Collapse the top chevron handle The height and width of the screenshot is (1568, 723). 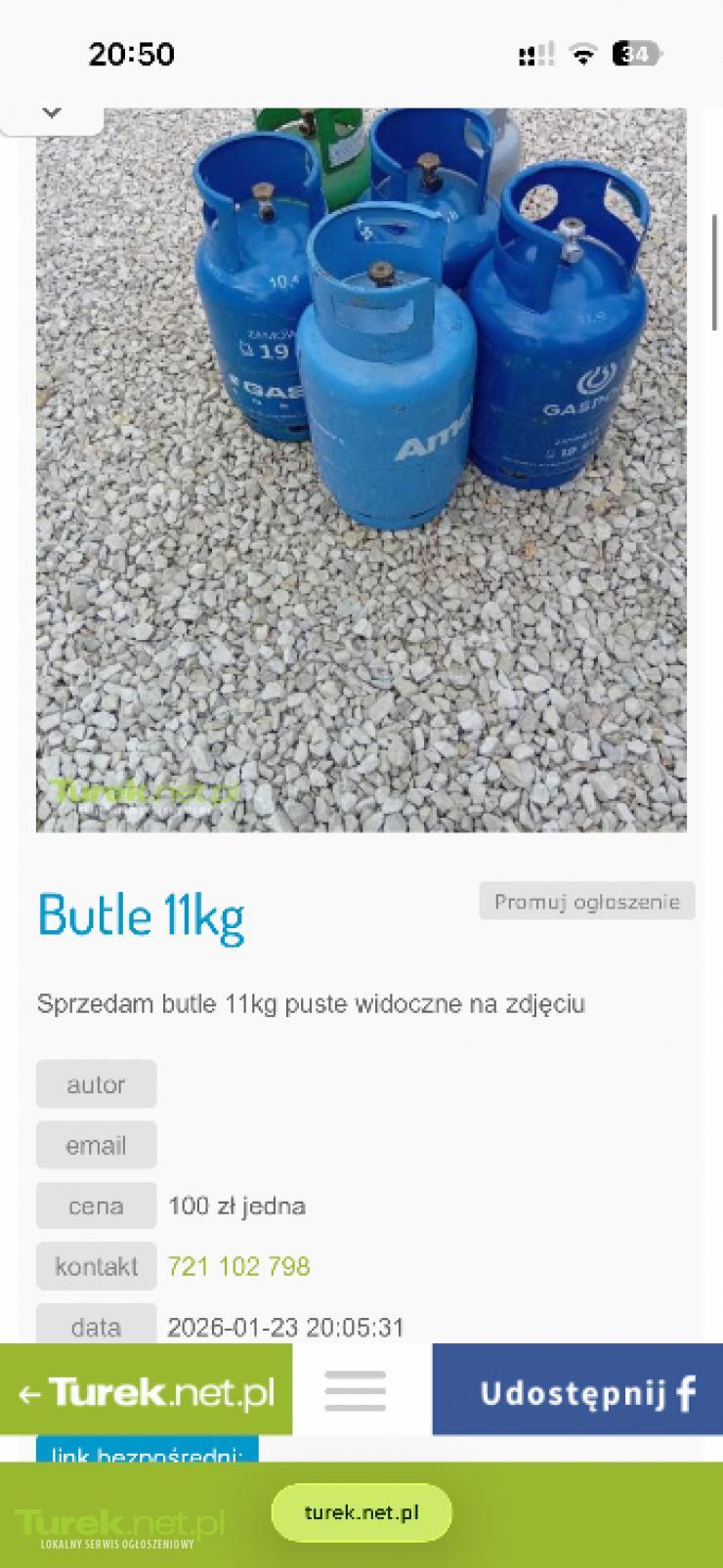point(52,113)
